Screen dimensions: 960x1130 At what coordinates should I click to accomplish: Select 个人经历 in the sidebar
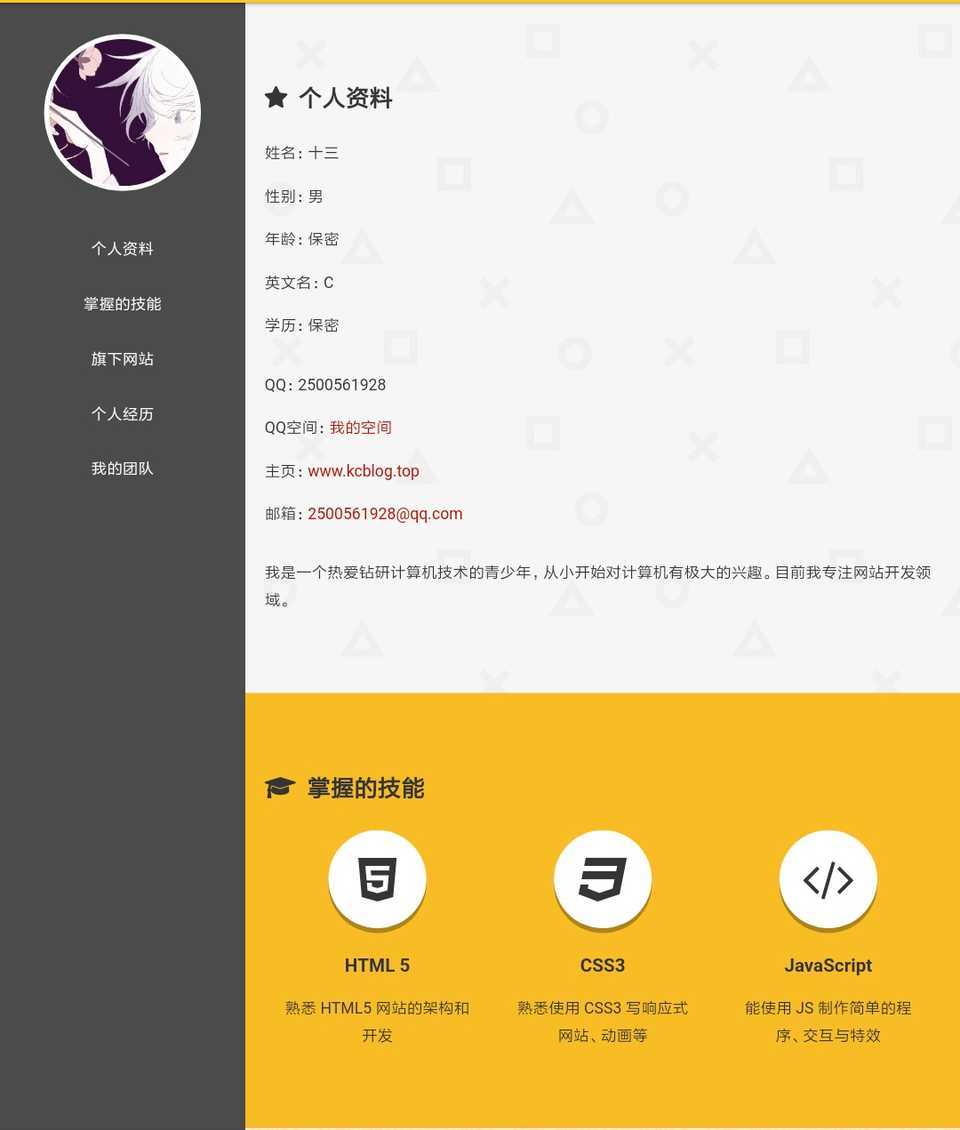tap(122, 414)
